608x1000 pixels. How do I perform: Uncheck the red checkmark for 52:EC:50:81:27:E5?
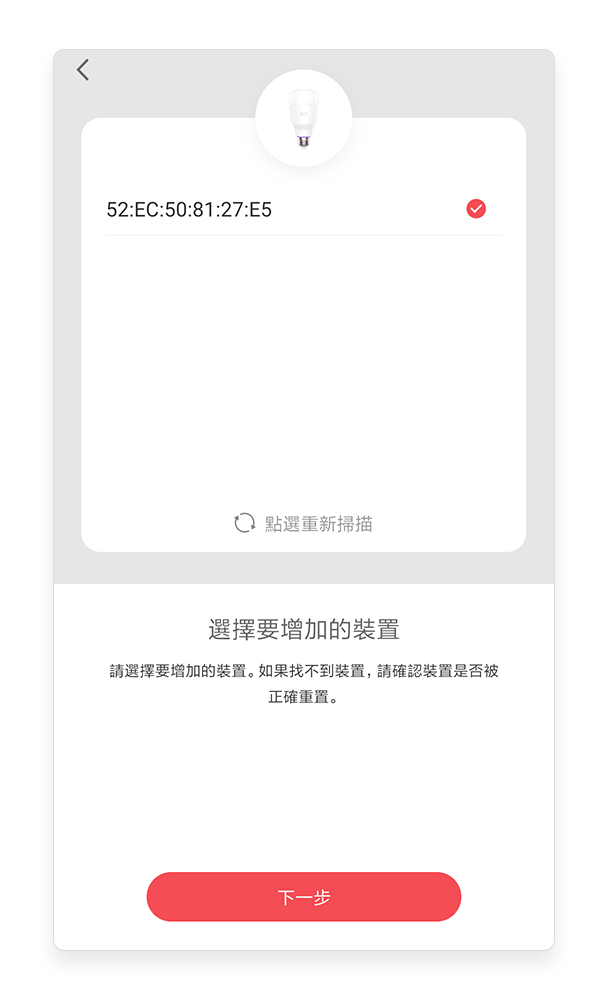click(x=476, y=209)
